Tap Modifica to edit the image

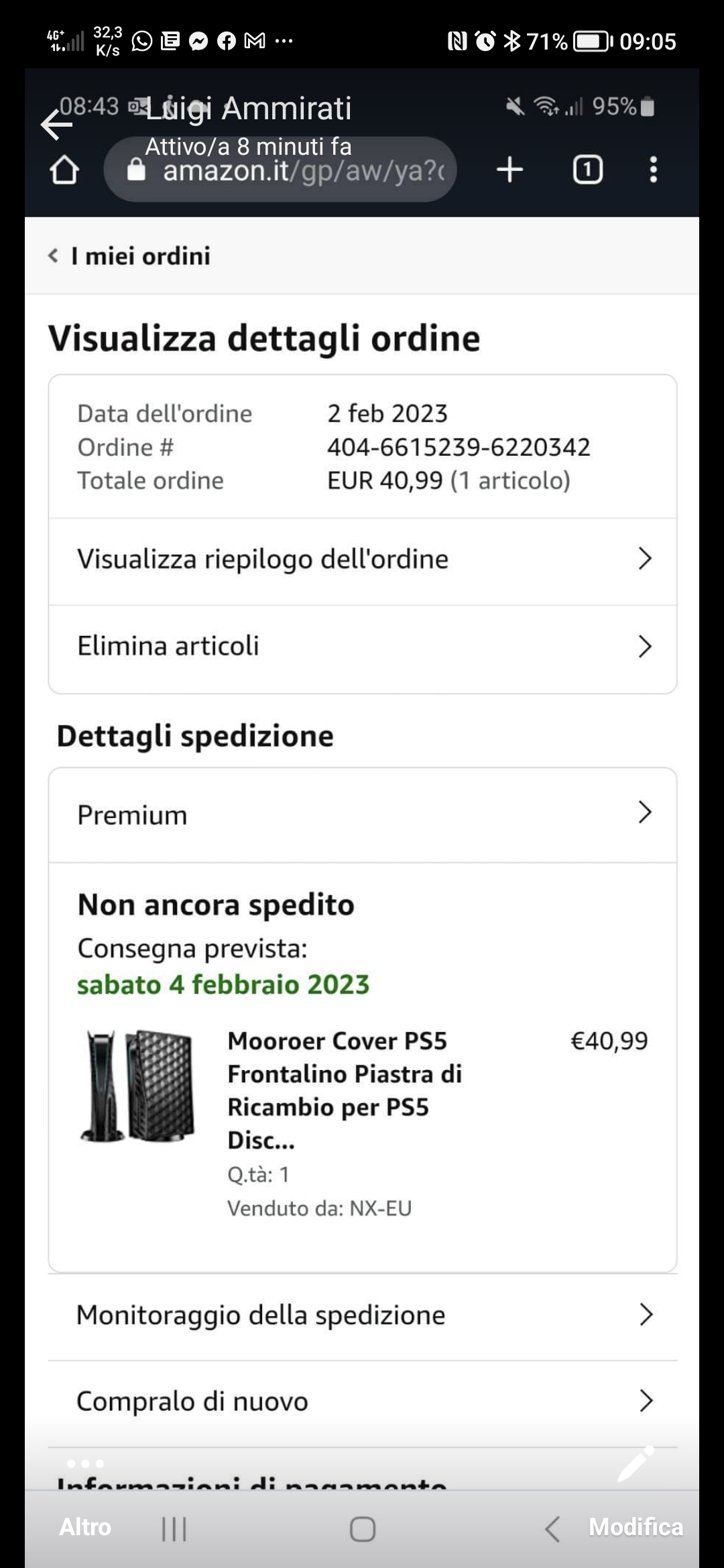click(x=636, y=1526)
